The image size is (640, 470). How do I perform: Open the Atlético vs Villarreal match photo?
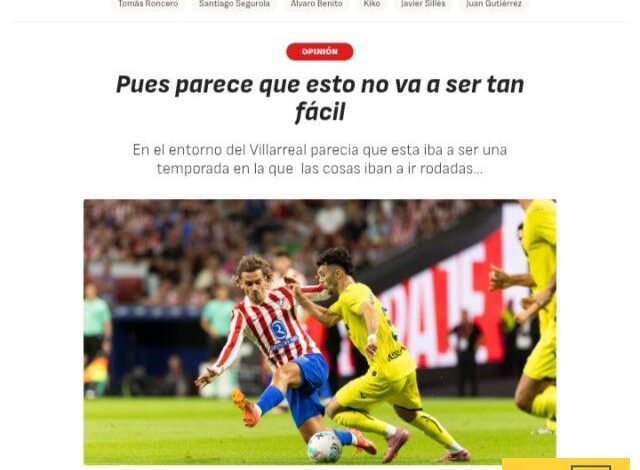pyautogui.click(x=319, y=331)
